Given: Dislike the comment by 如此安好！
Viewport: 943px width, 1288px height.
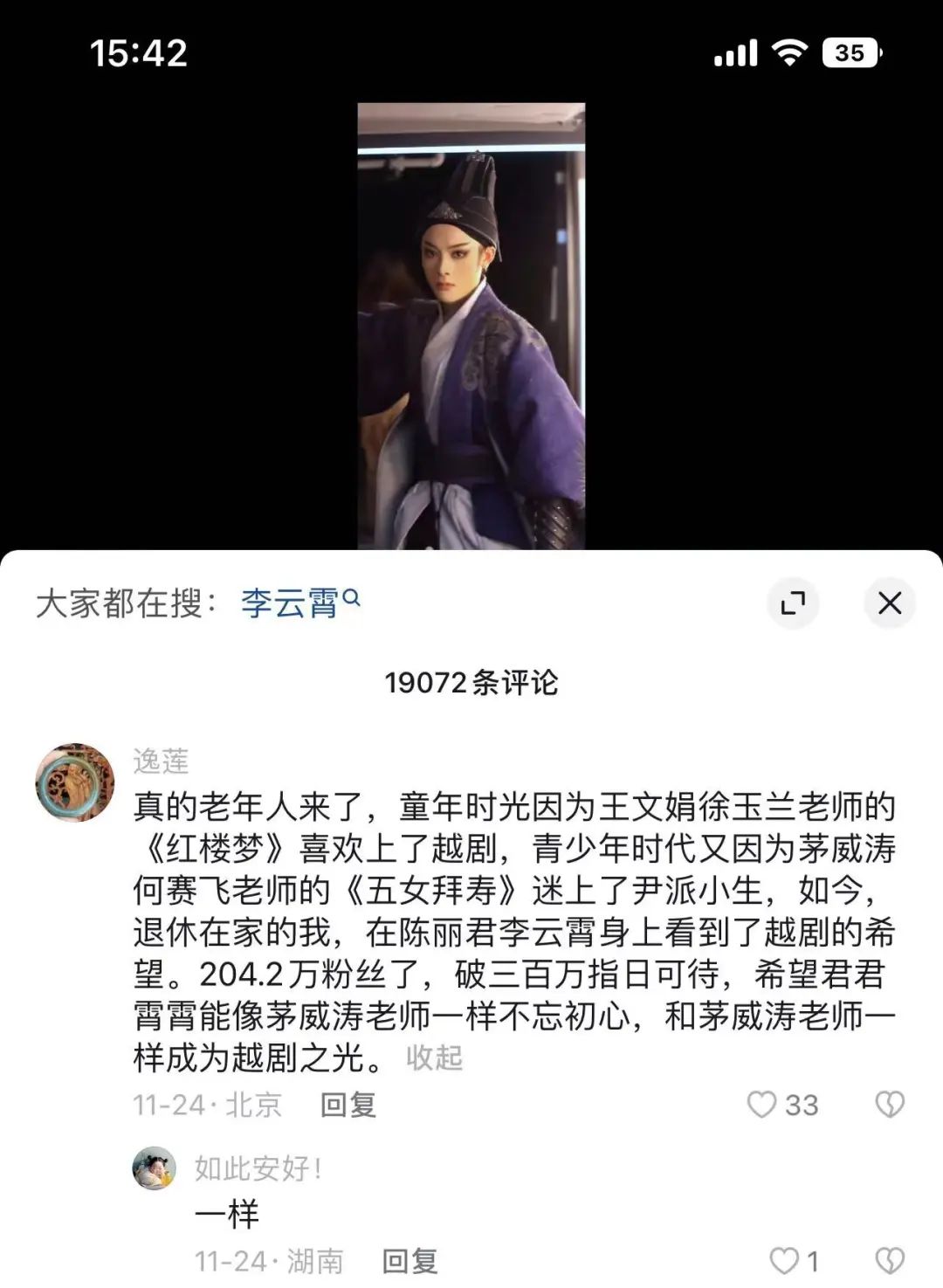Looking at the screenshot, I should [890, 1261].
